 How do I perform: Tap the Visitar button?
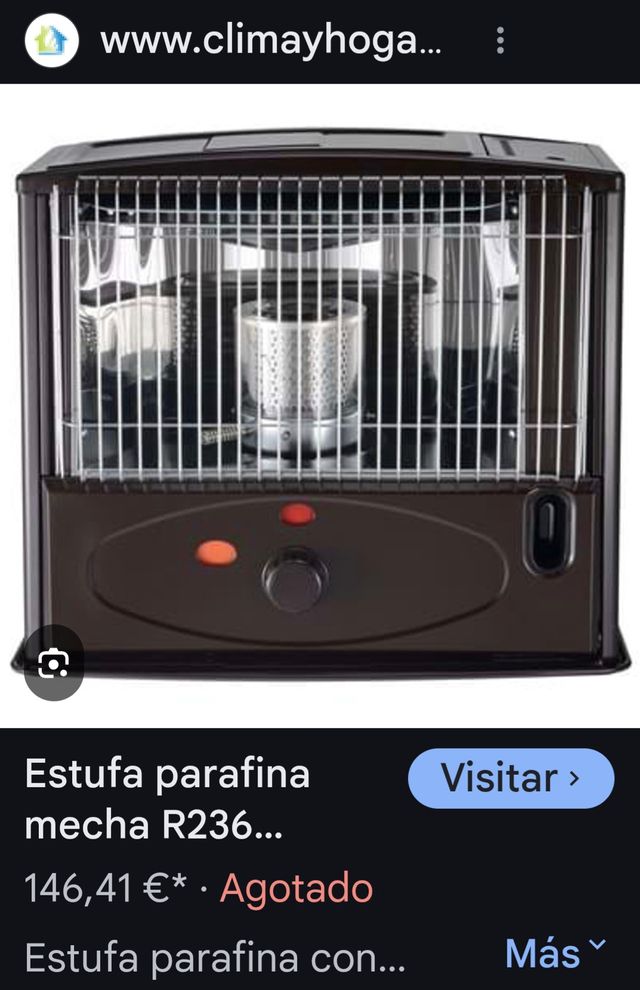click(511, 778)
